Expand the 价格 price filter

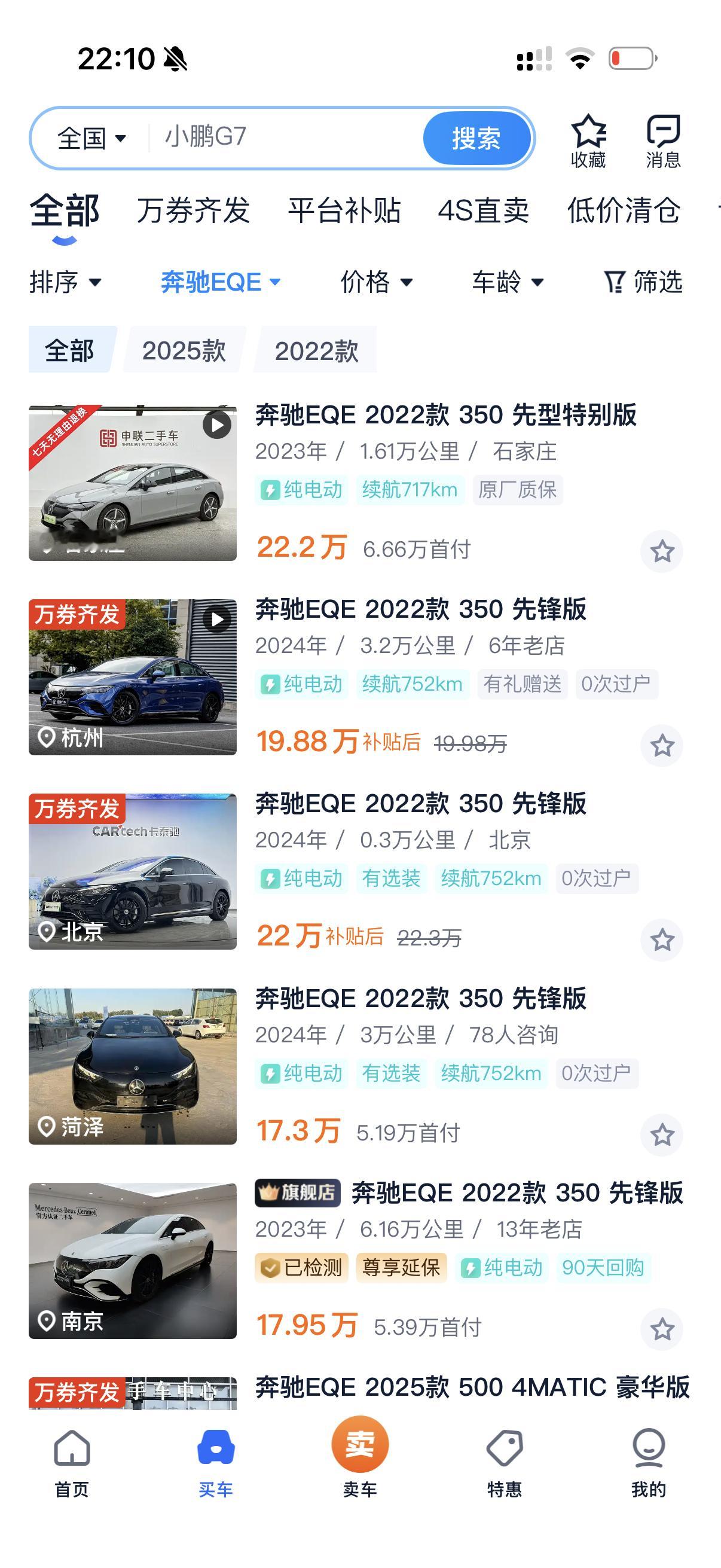point(377,282)
